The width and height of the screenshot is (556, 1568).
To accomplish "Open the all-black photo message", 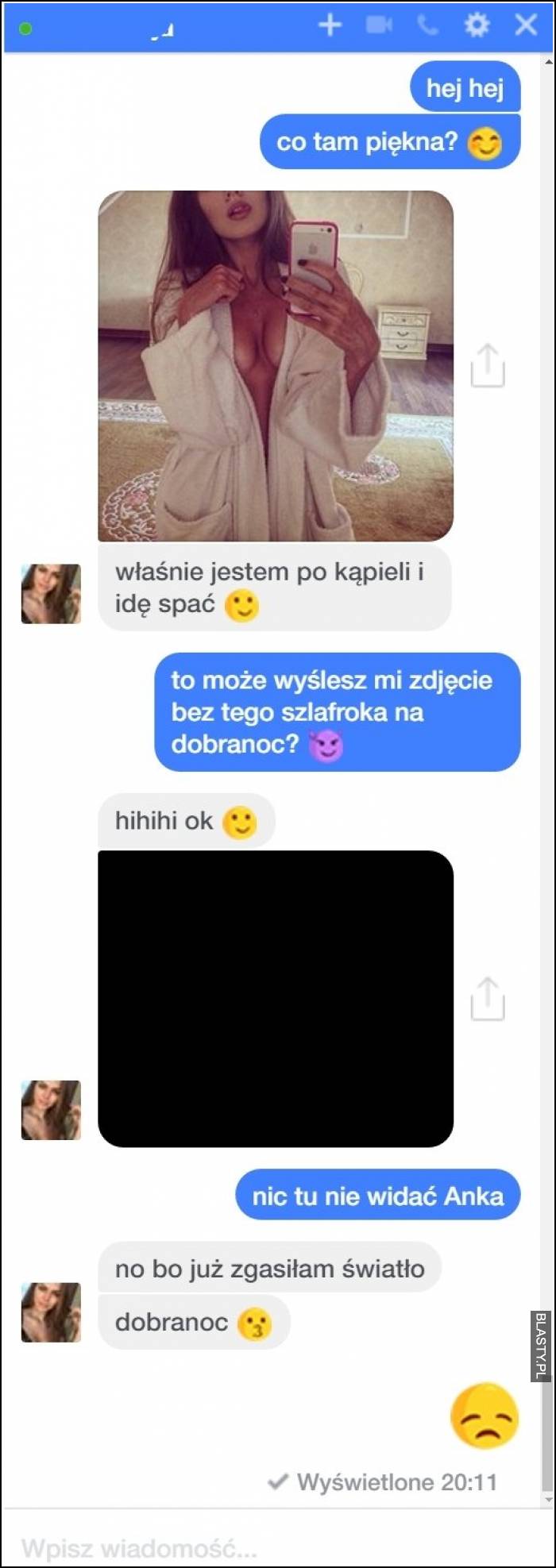I will (275, 998).
